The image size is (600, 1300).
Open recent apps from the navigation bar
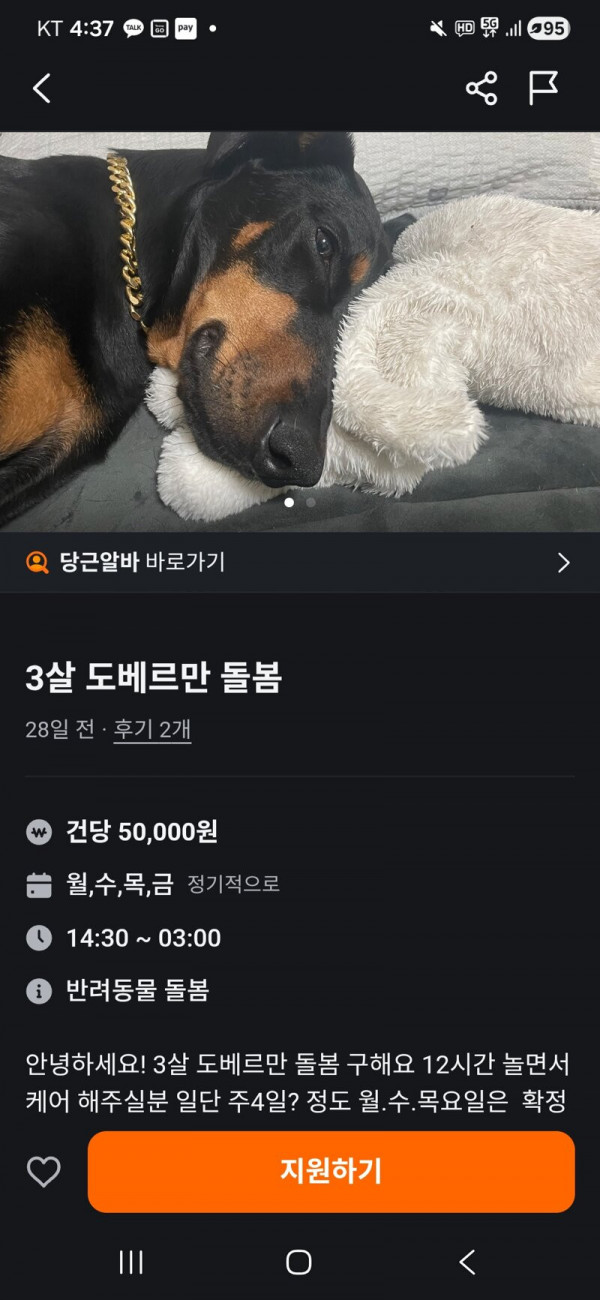tap(131, 1262)
